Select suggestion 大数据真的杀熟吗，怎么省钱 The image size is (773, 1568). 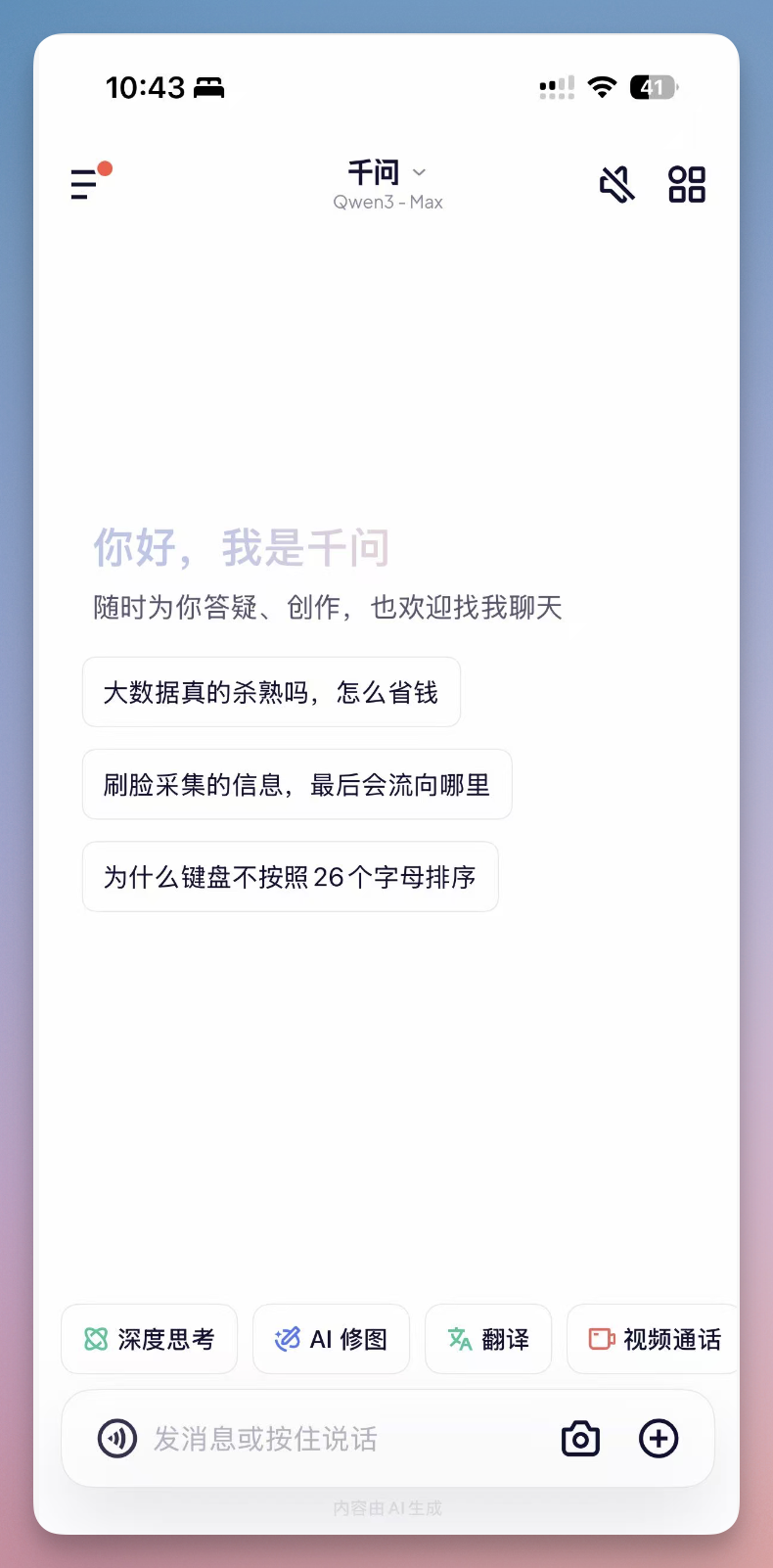(271, 692)
